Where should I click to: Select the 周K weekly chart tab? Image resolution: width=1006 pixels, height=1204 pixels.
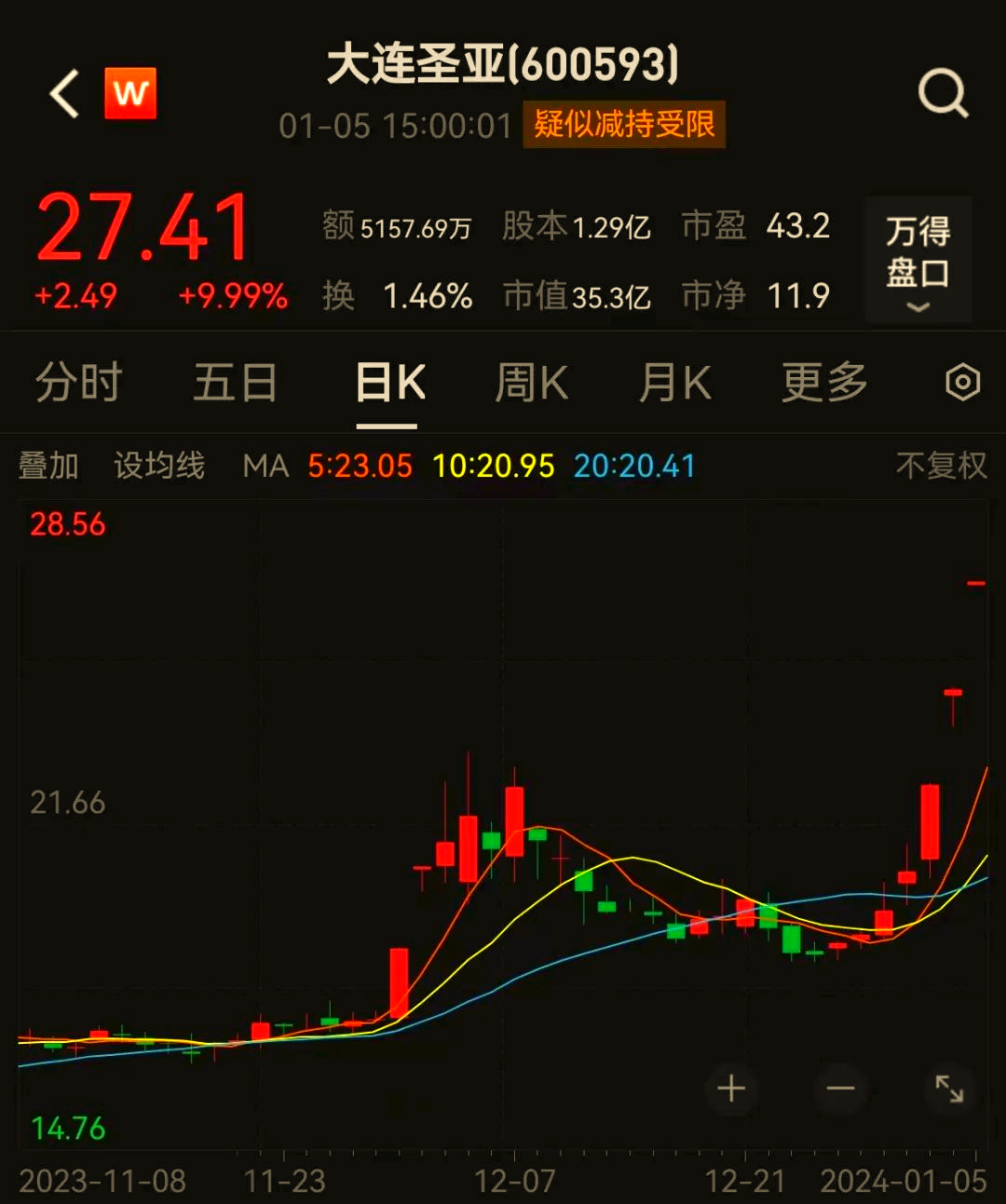click(x=530, y=382)
